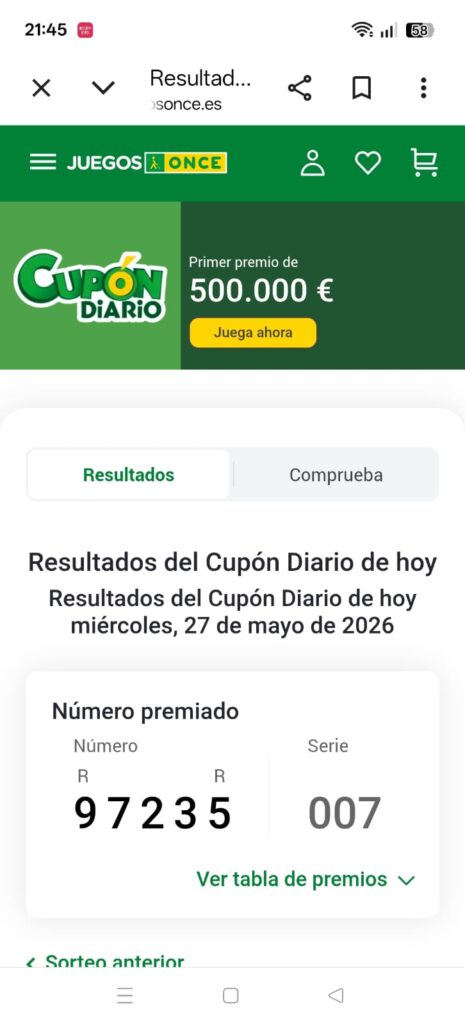Select the Resultados tab
465x1024 pixels.
[x=129, y=475]
